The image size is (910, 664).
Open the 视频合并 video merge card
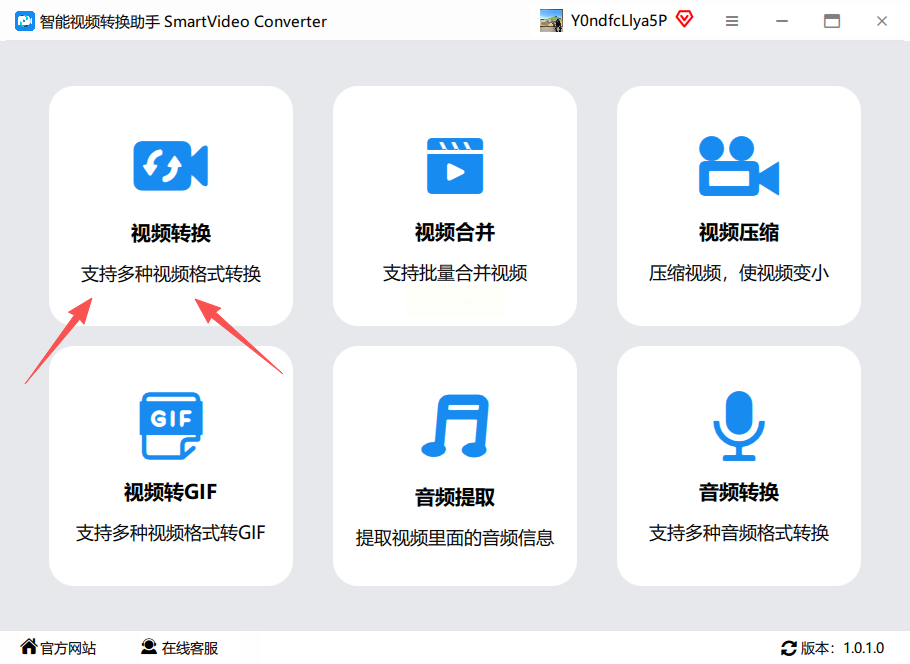click(x=455, y=205)
